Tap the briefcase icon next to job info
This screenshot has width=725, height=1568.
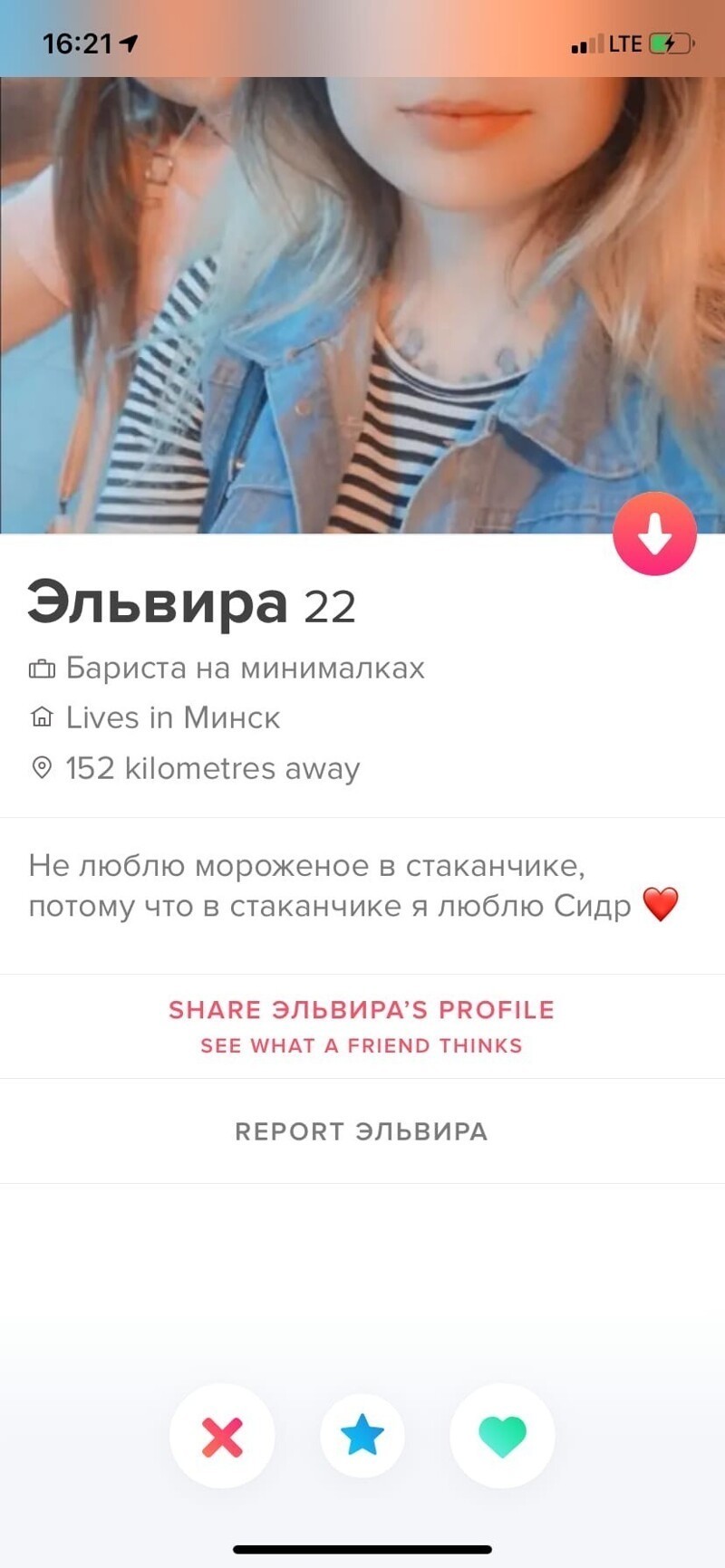42,669
